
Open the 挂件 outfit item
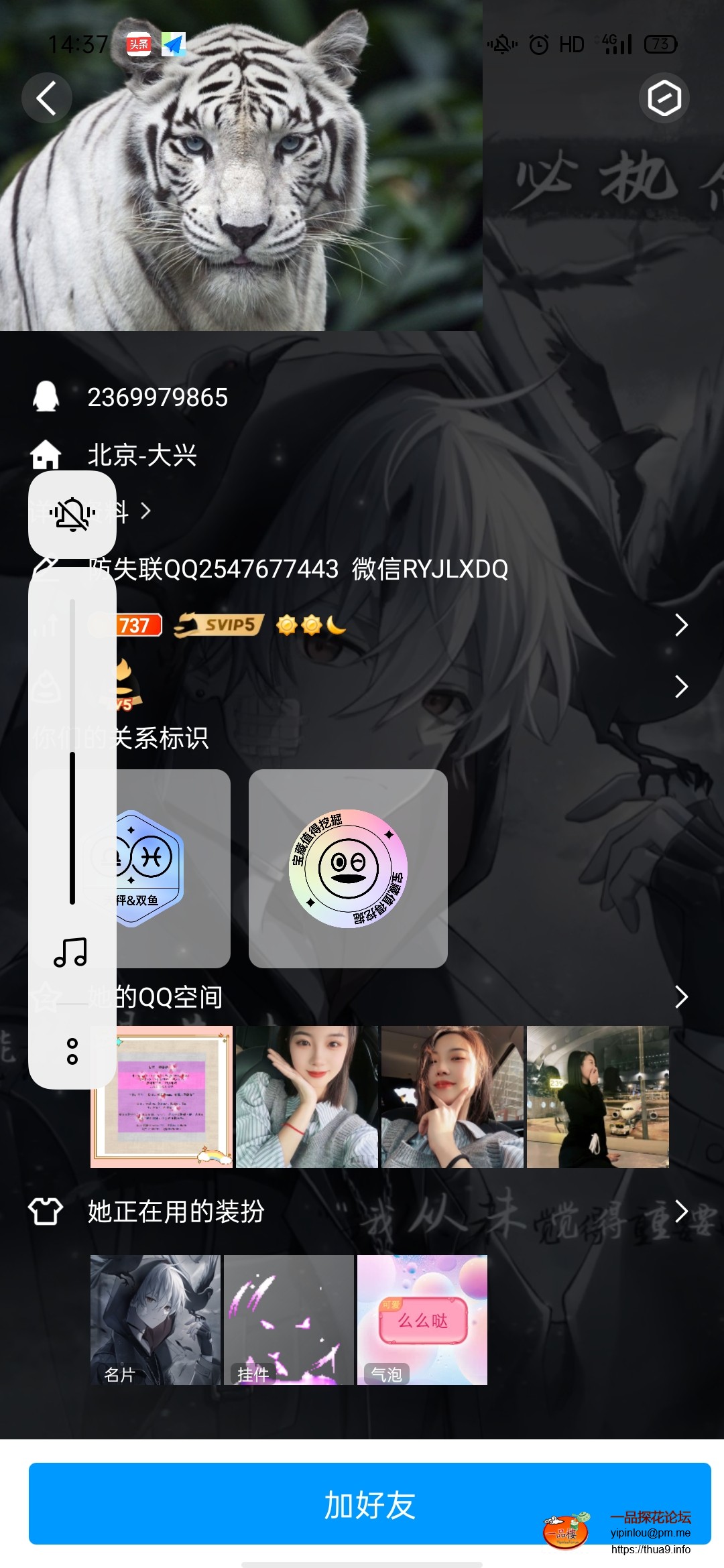point(288,1319)
